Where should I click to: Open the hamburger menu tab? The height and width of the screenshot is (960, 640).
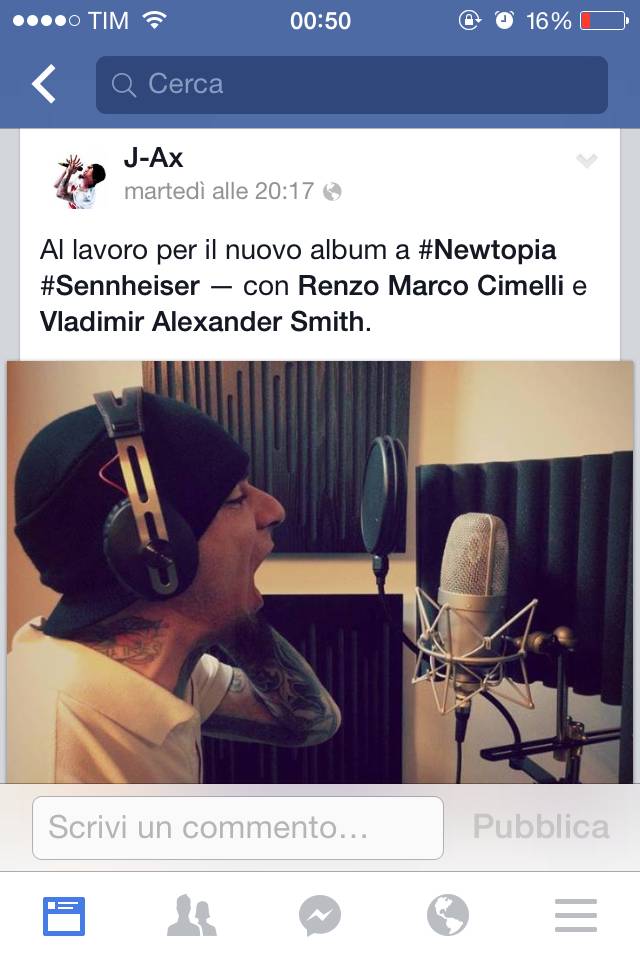pos(575,916)
